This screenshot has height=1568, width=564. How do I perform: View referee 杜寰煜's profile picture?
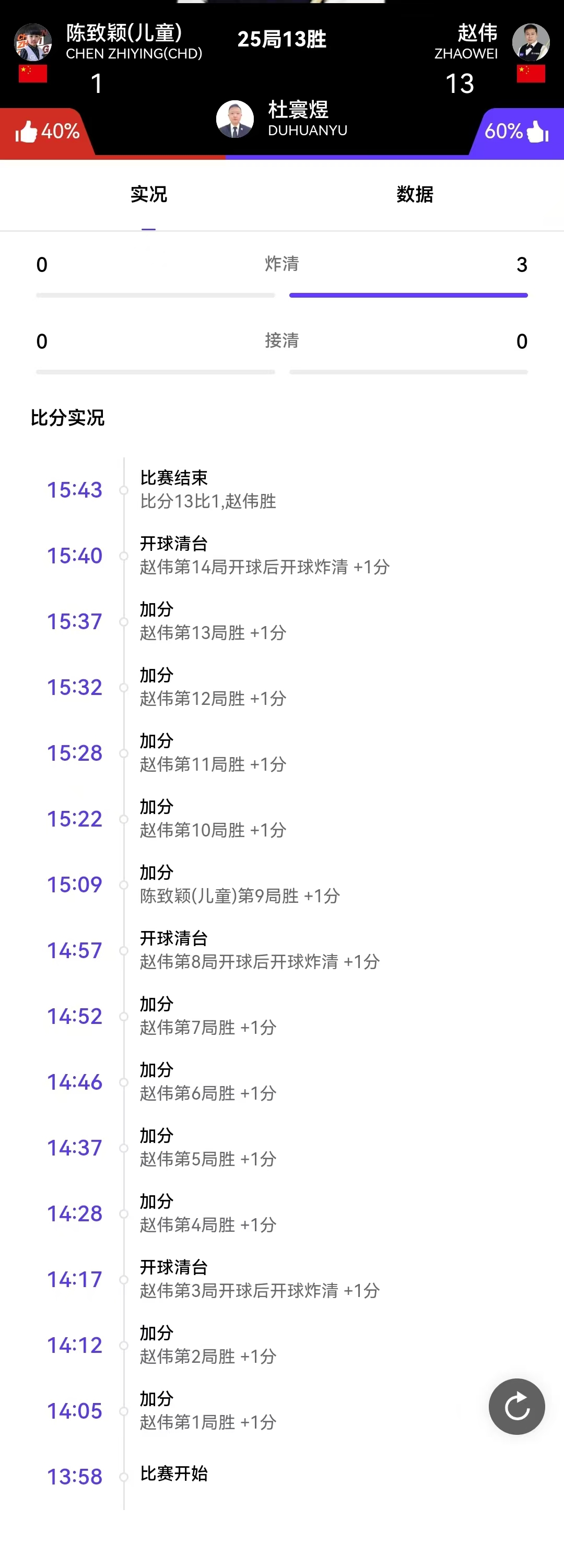pos(235,119)
